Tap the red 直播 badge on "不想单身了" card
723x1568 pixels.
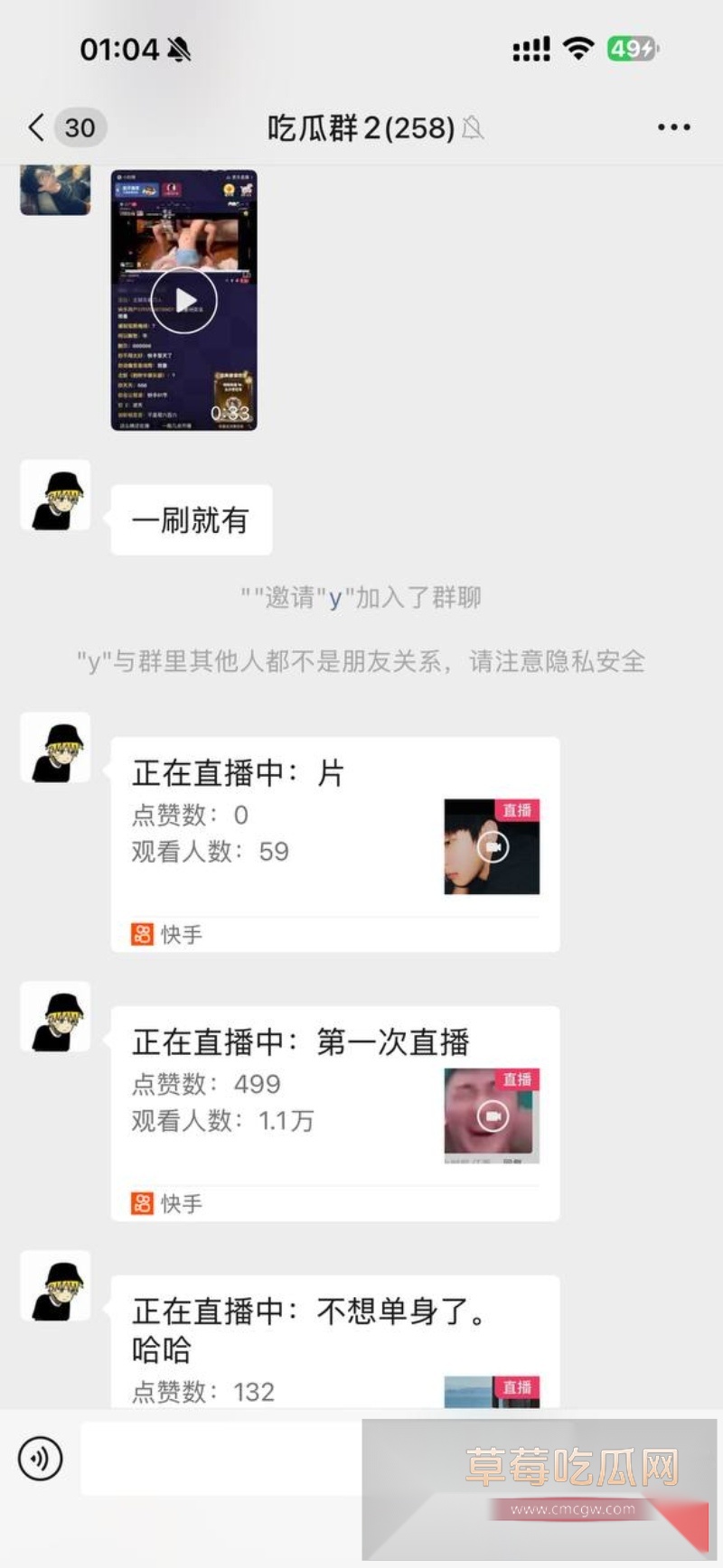[x=517, y=1387]
